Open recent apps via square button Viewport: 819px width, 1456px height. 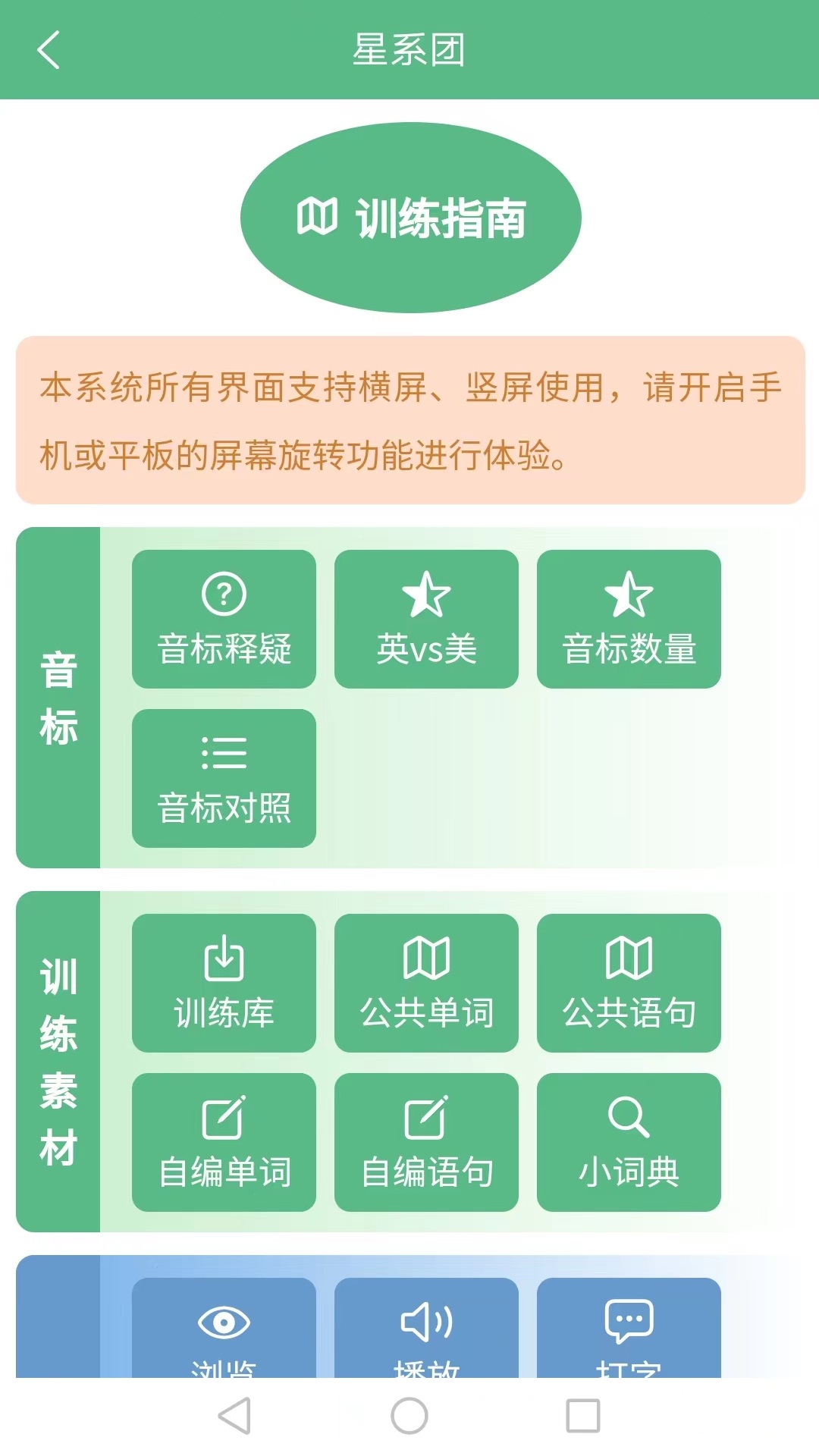(x=583, y=1416)
